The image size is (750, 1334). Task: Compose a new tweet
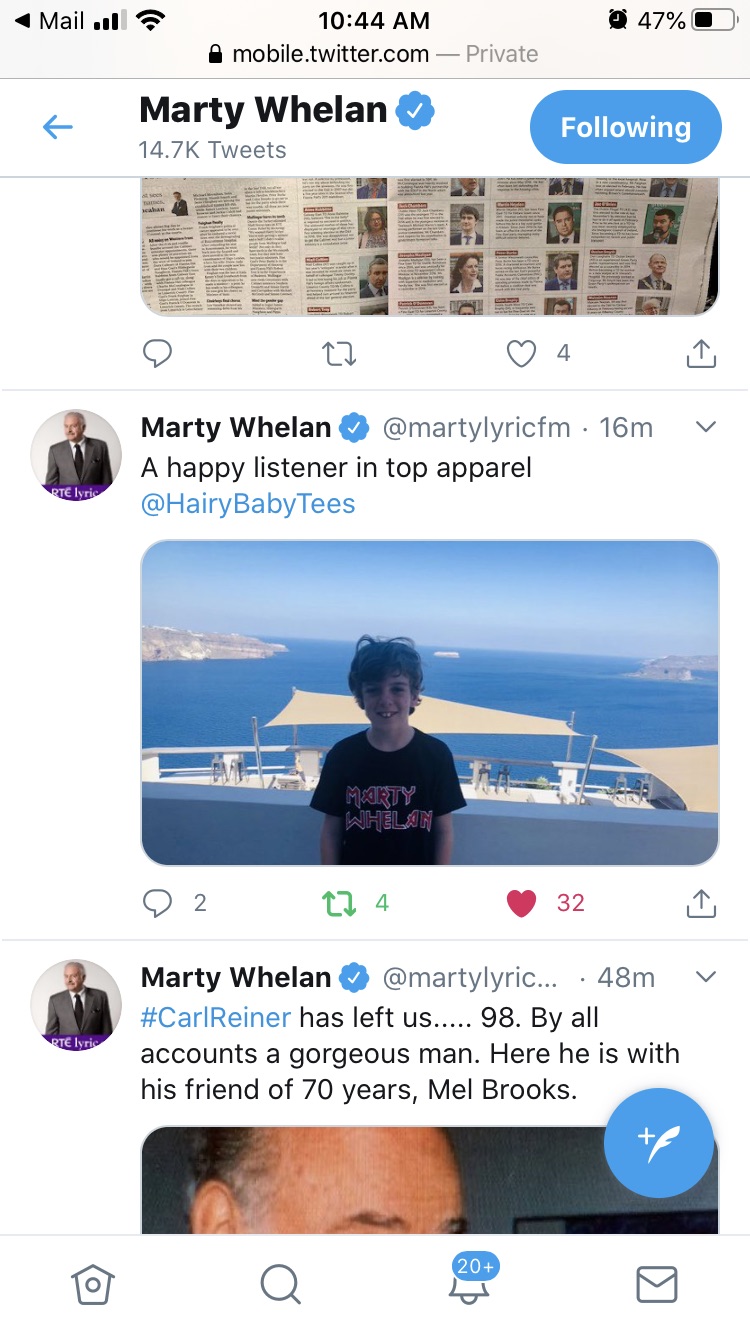[x=659, y=1143]
